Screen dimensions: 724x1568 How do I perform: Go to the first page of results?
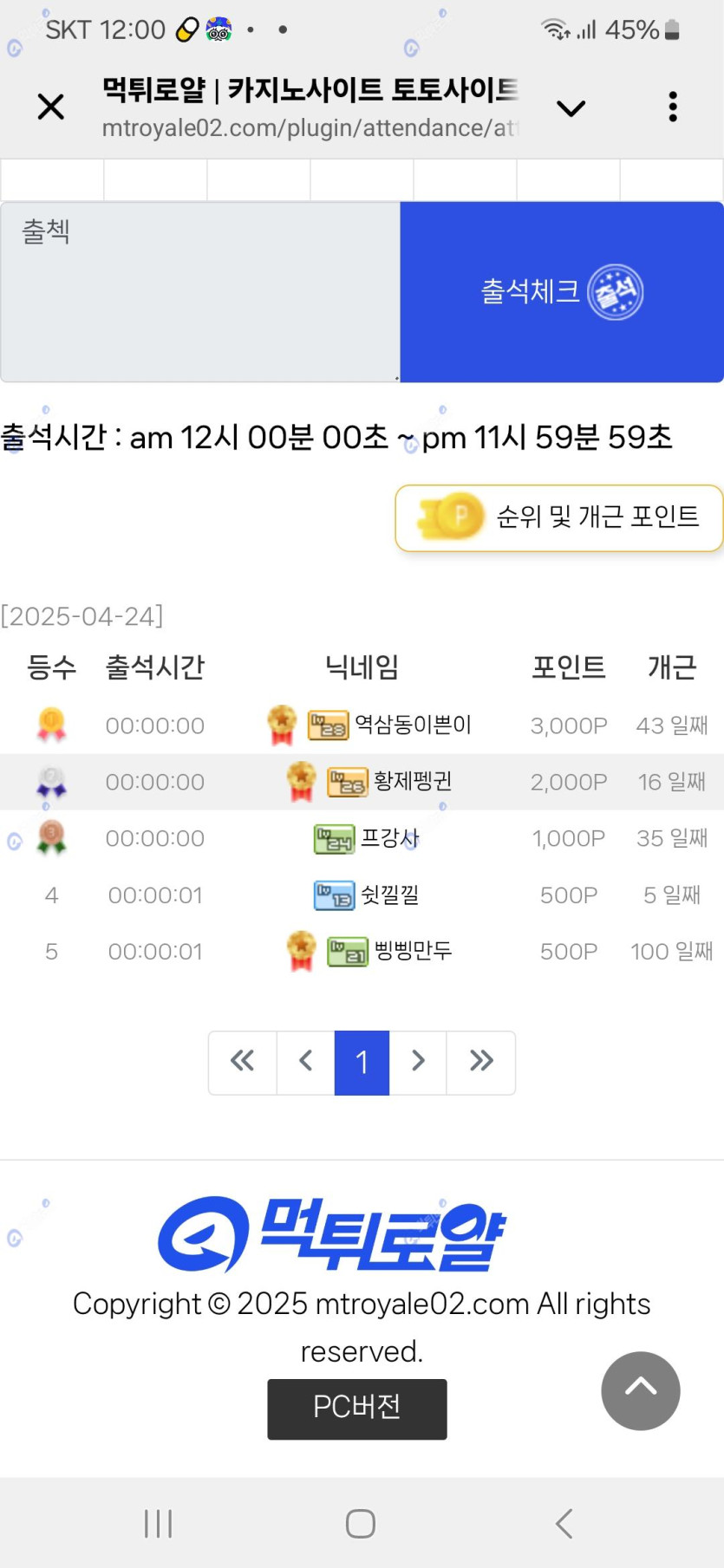[243, 1062]
